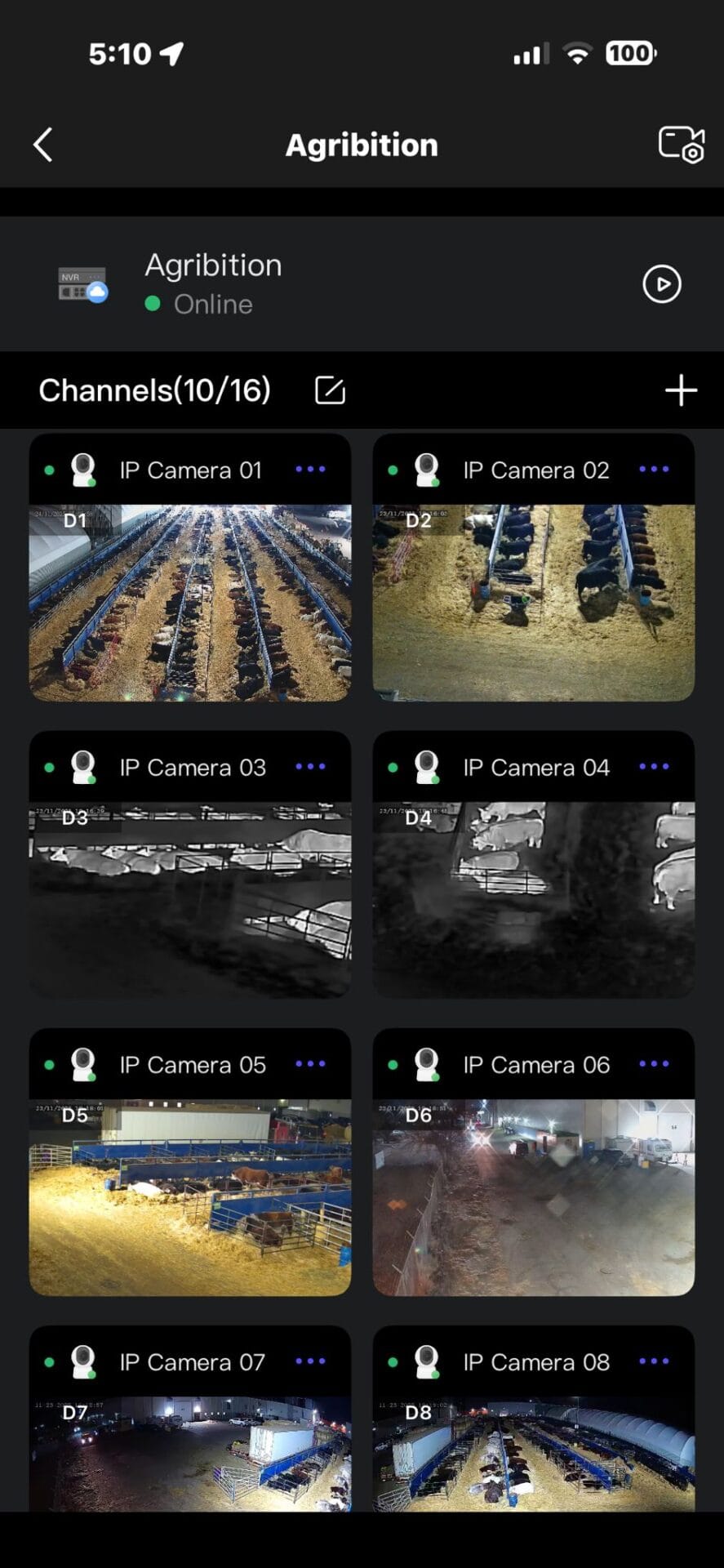Tap the more menu for IP Camera 06
This screenshot has width=724, height=1568.
pyautogui.click(x=654, y=1064)
